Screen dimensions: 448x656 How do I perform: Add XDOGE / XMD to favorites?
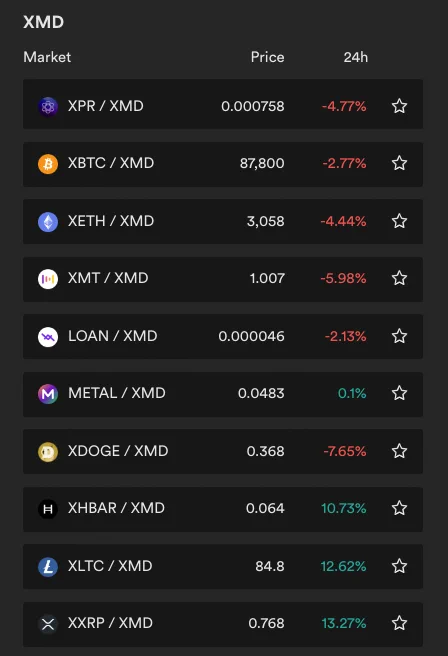click(x=399, y=451)
